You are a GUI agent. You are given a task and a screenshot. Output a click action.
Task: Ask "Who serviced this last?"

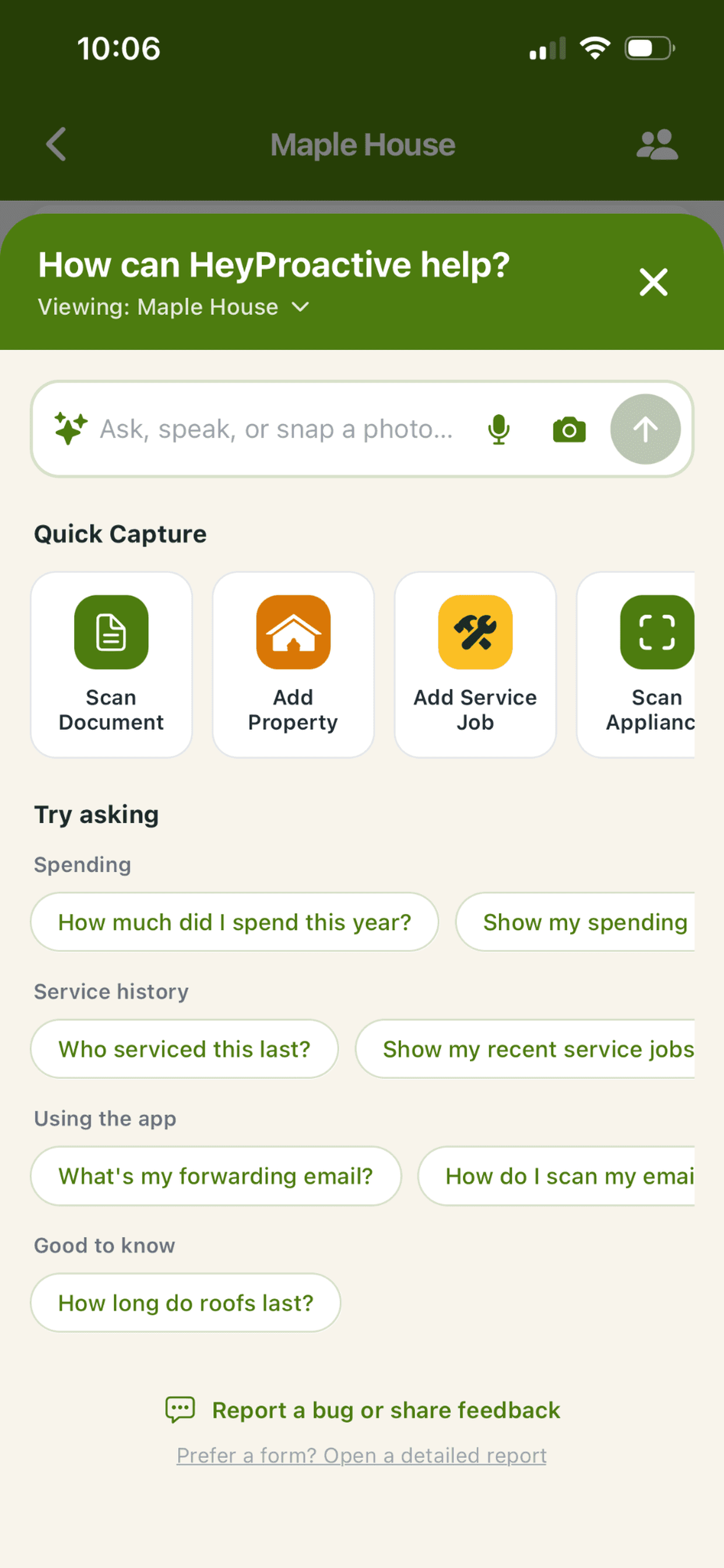click(x=184, y=1048)
